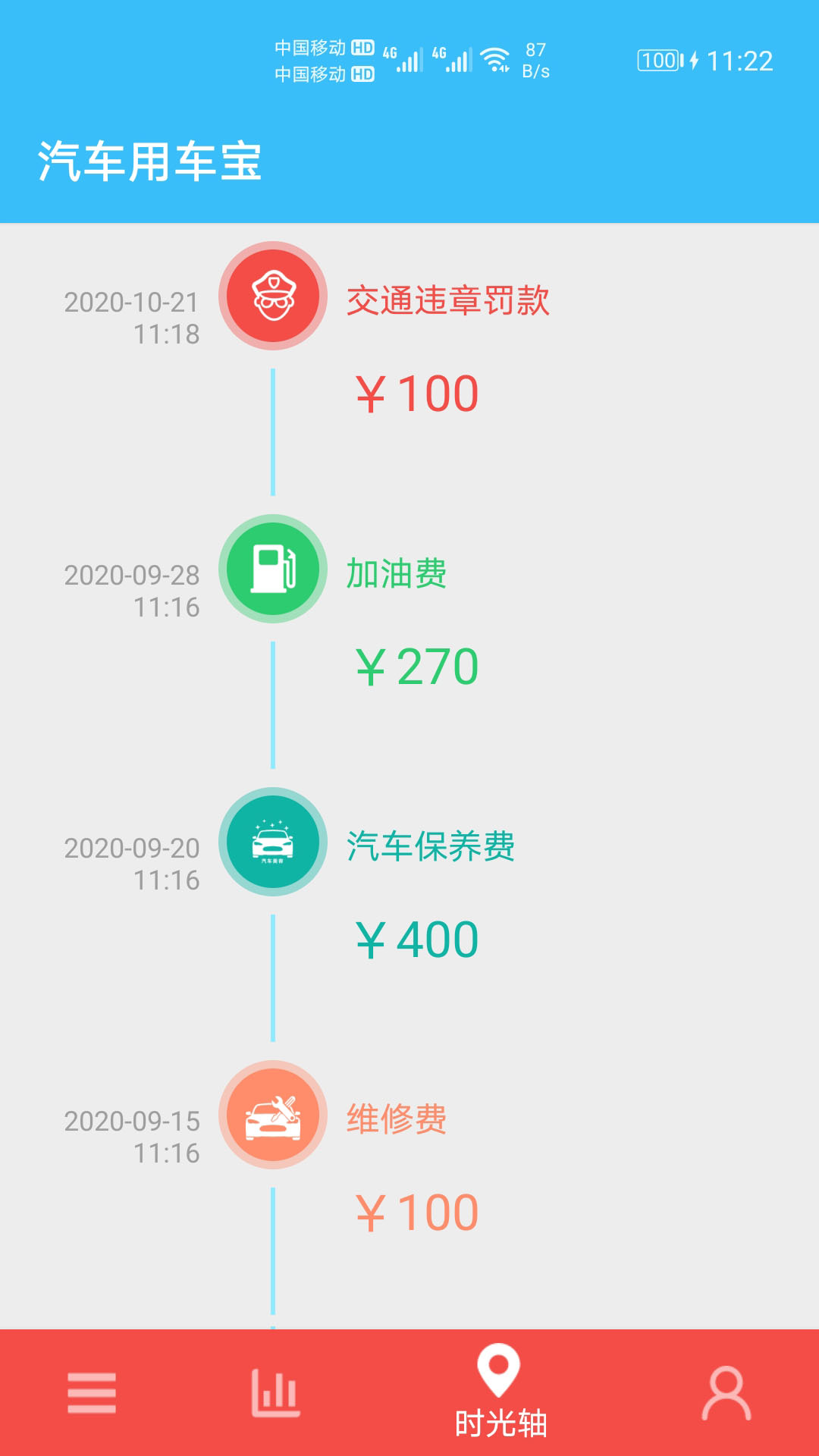This screenshot has width=819, height=1456.
Task: Select the traffic violation fine police icon
Action: [x=273, y=296]
